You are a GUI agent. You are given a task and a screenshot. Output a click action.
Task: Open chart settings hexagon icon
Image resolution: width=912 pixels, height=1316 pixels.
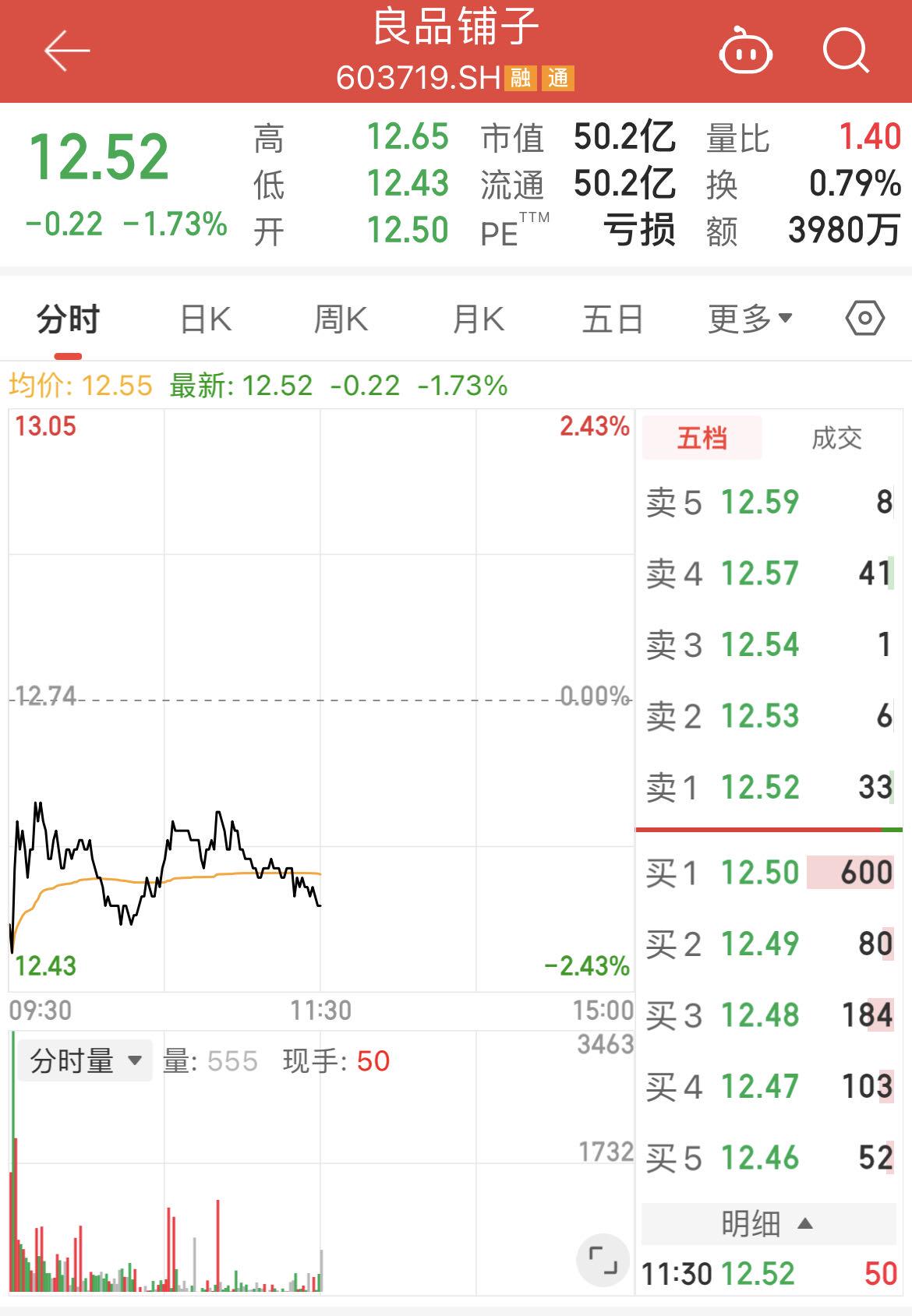point(864,319)
